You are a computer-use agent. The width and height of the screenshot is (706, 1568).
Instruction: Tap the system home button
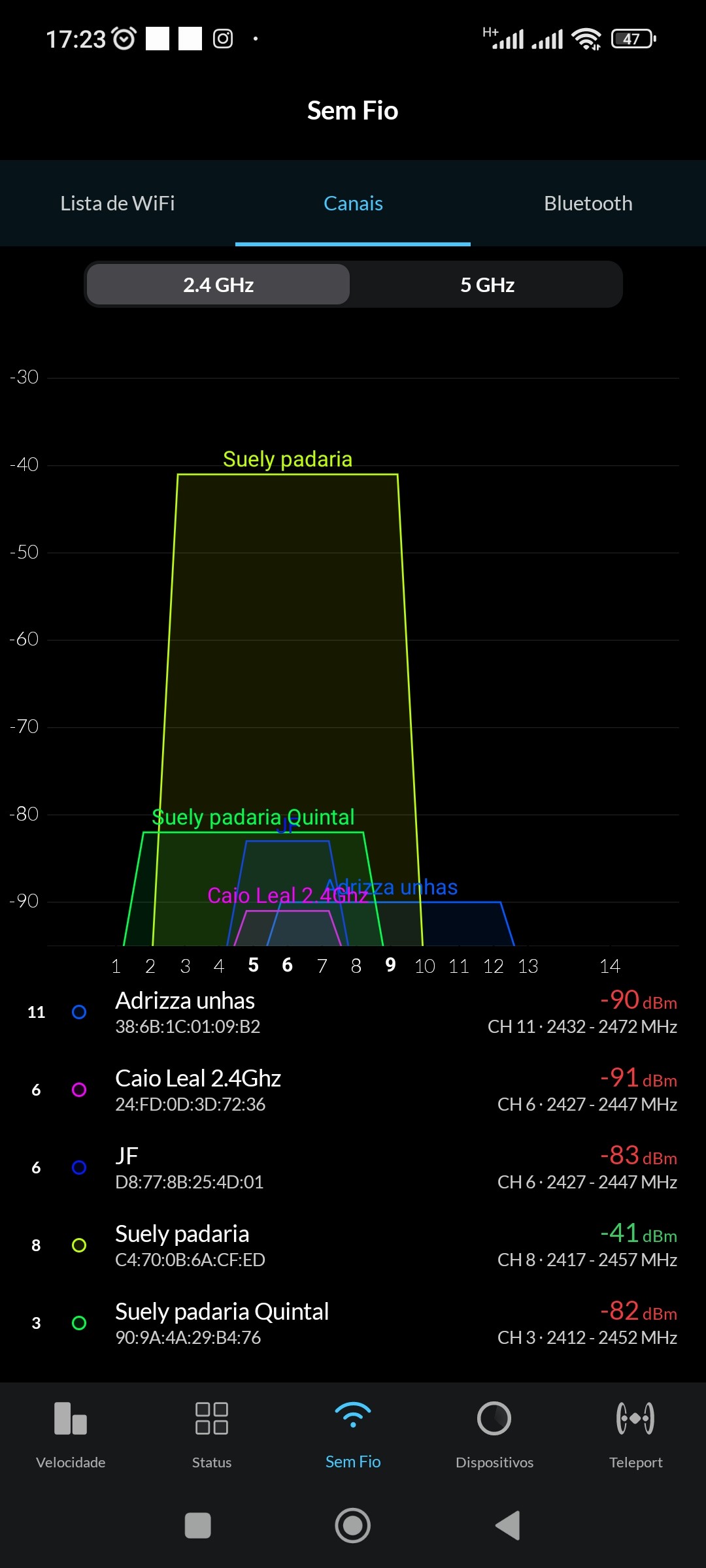(x=353, y=1526)
